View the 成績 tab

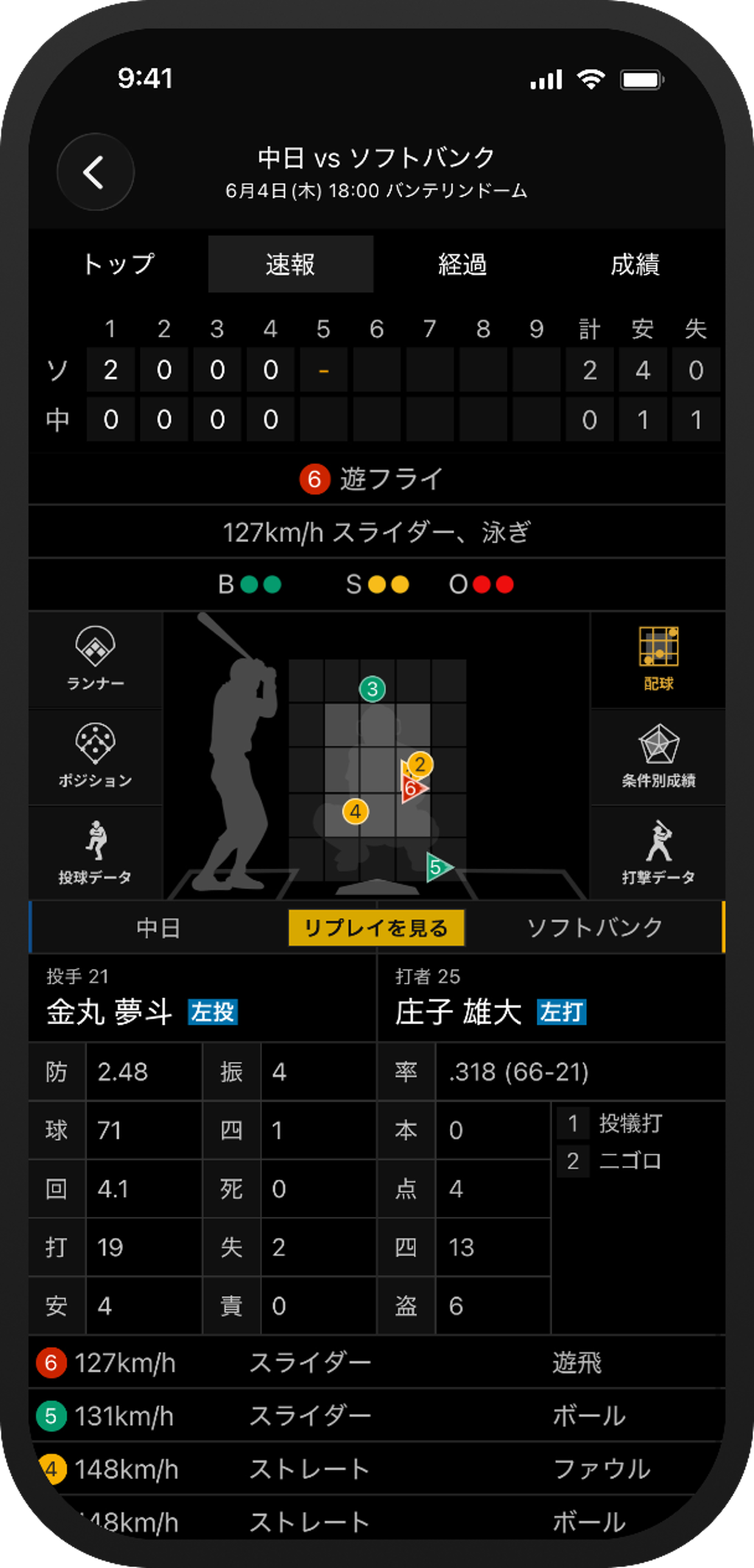coord(635,264)
